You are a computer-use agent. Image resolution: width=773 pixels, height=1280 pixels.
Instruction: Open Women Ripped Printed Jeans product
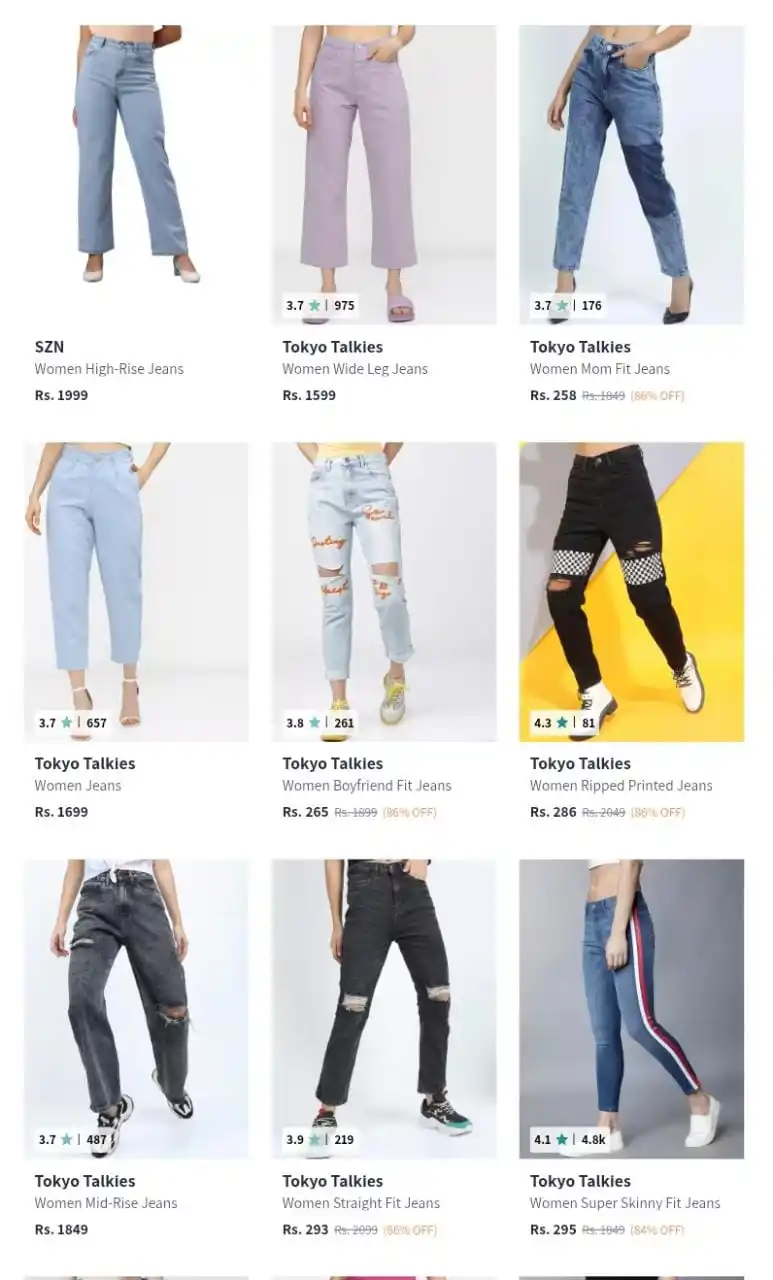pyautogui.click(x=631, y=592)
